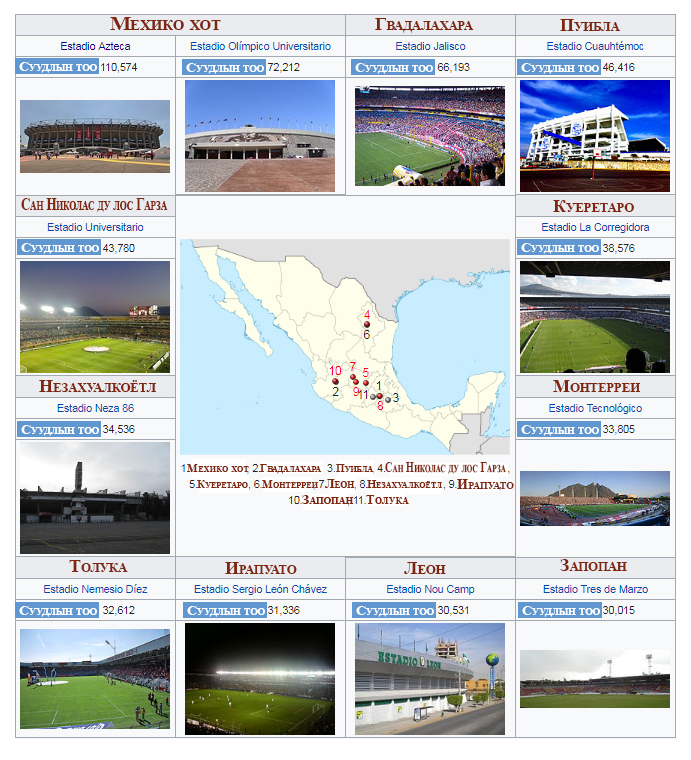This screenshot has width=691, height=760.
Task: Open the Estadio Neza 86 link
Action: click(95, 408)
